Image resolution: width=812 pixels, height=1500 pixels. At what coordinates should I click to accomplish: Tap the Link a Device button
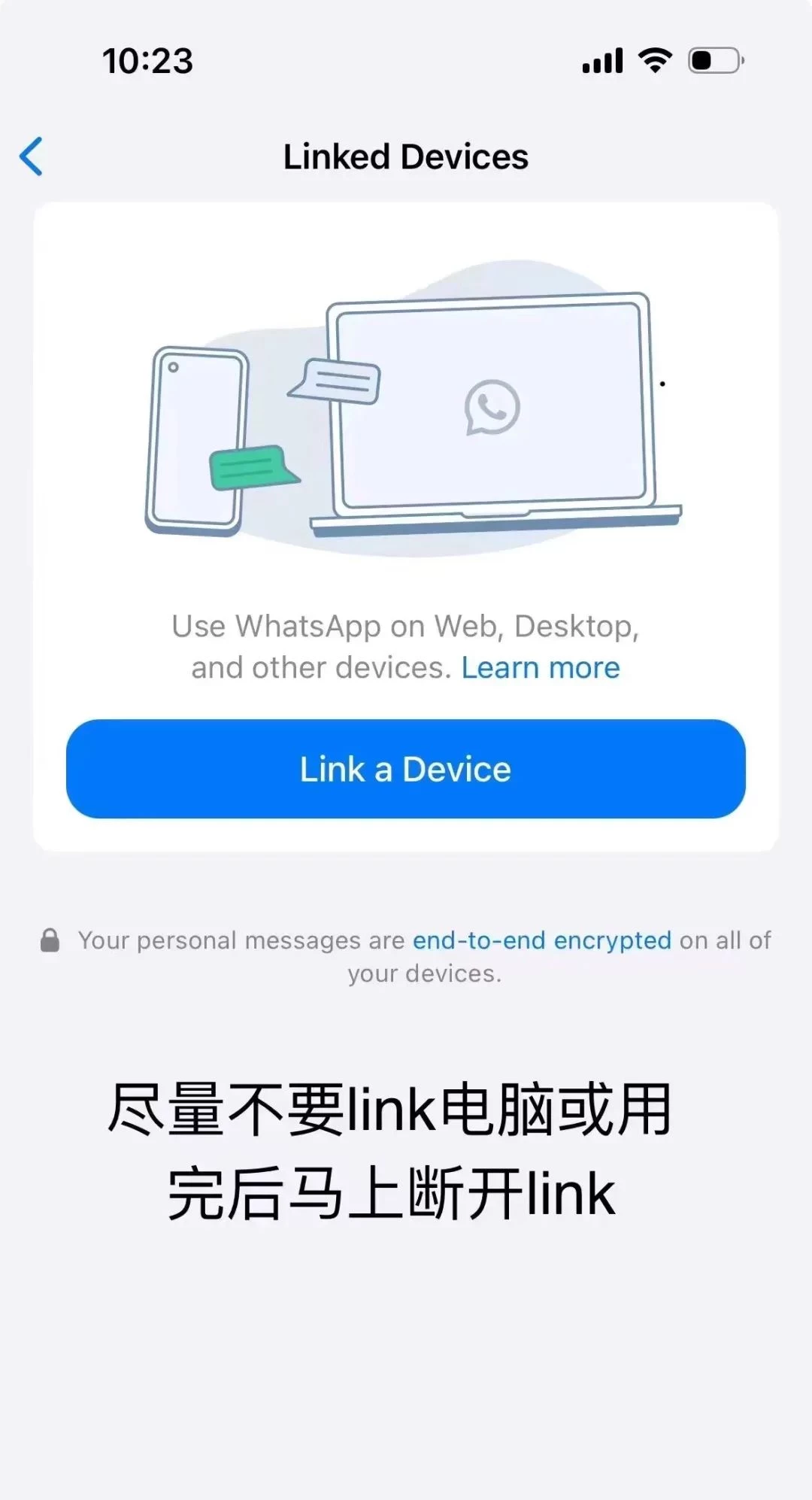pos(405,769)
